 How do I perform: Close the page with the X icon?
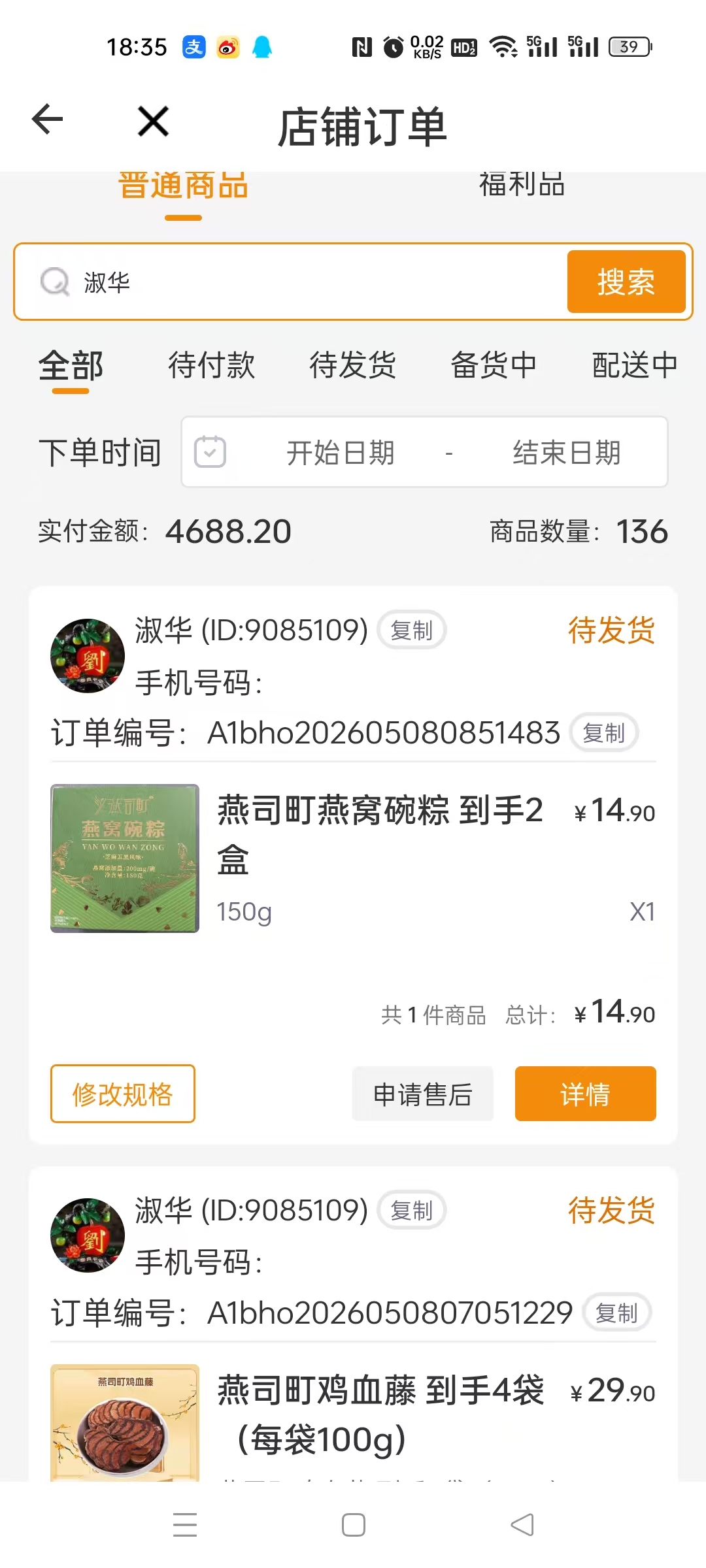(154, 122)
